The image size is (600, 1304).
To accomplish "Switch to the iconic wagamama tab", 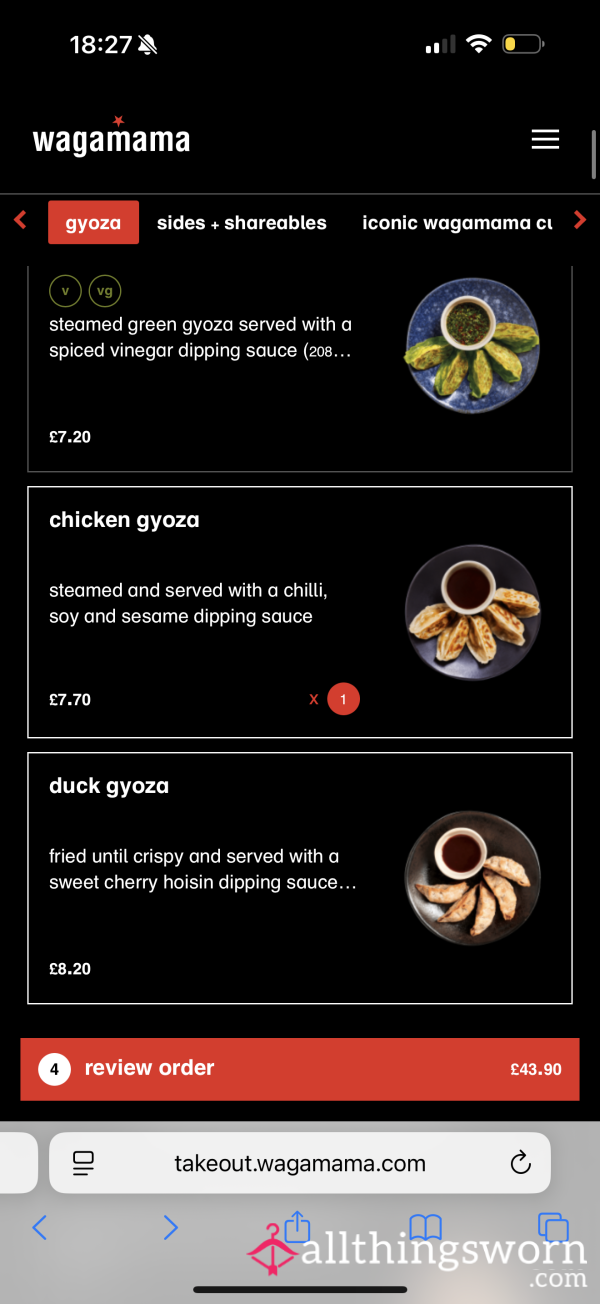I will [457, 223].
